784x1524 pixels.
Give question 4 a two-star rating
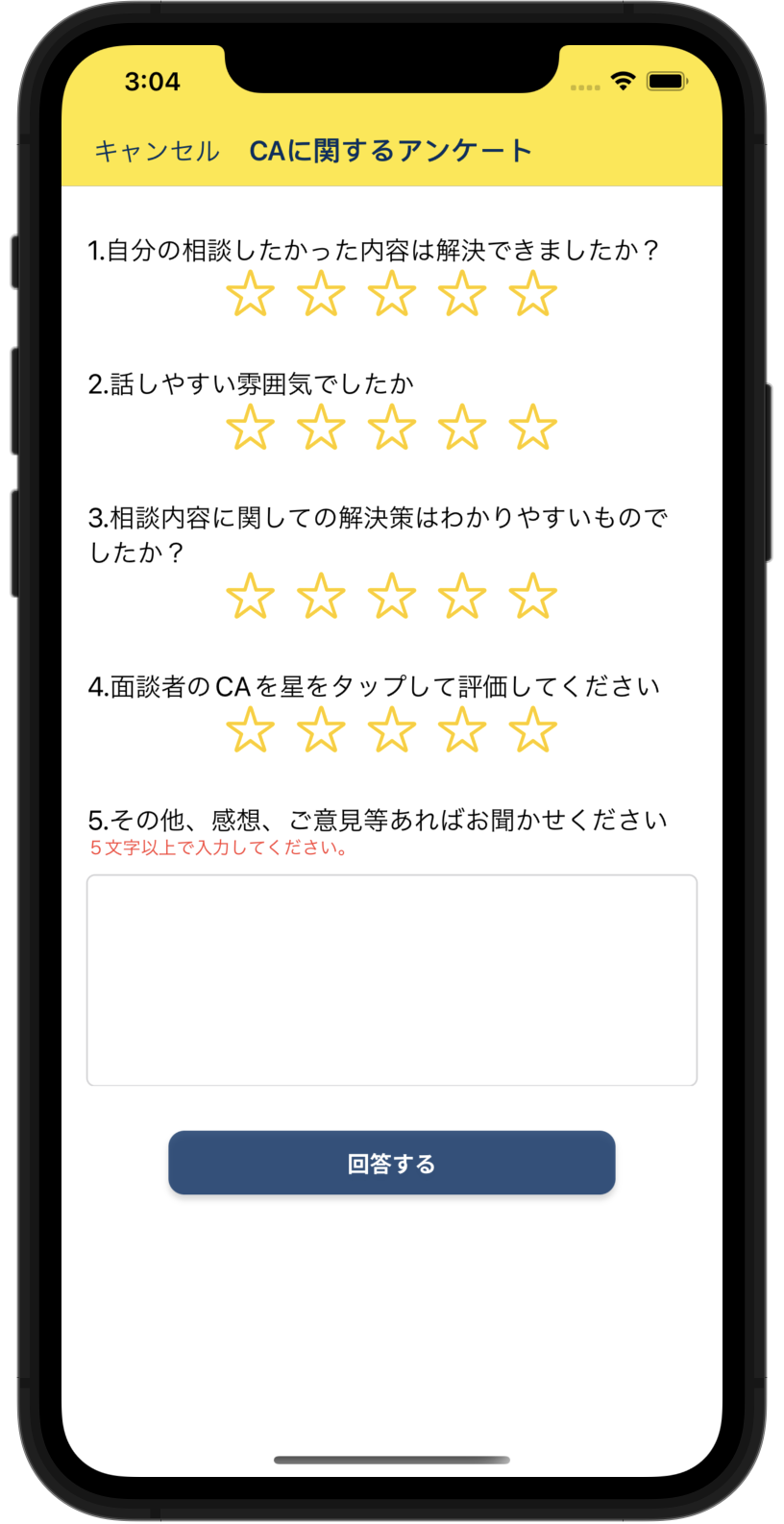(321, 729)
